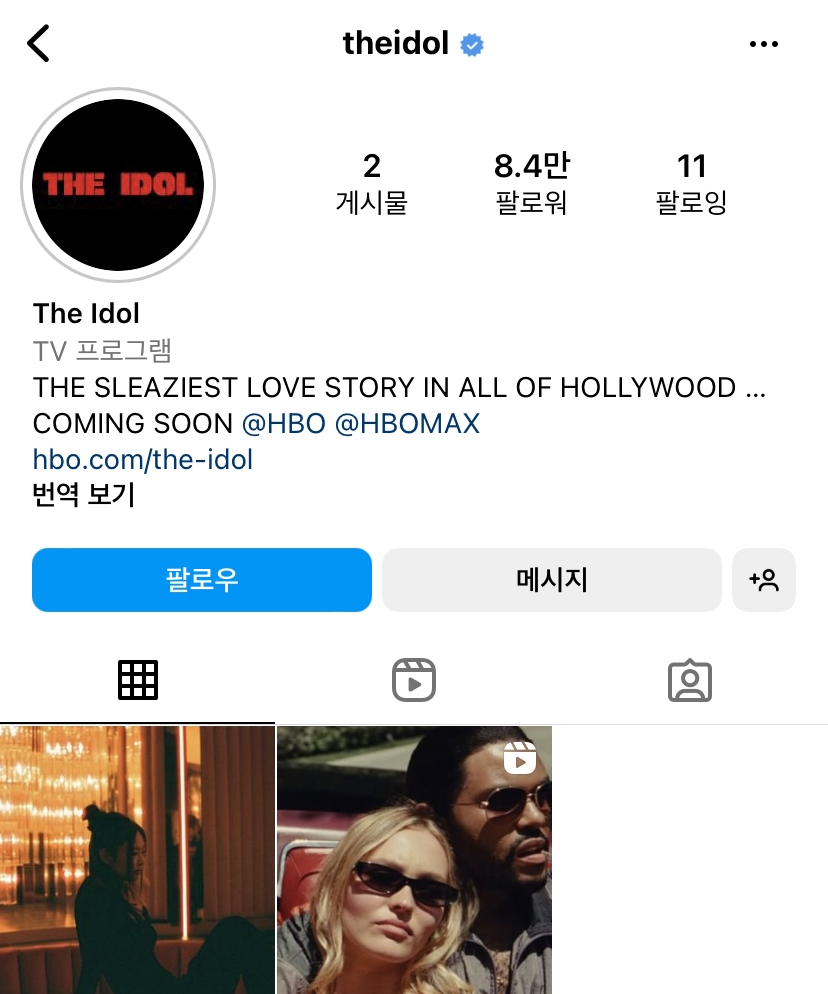
Task: Tap the THE IDOL profile picture
Action: pyautogui.click(x=119, y=186)
